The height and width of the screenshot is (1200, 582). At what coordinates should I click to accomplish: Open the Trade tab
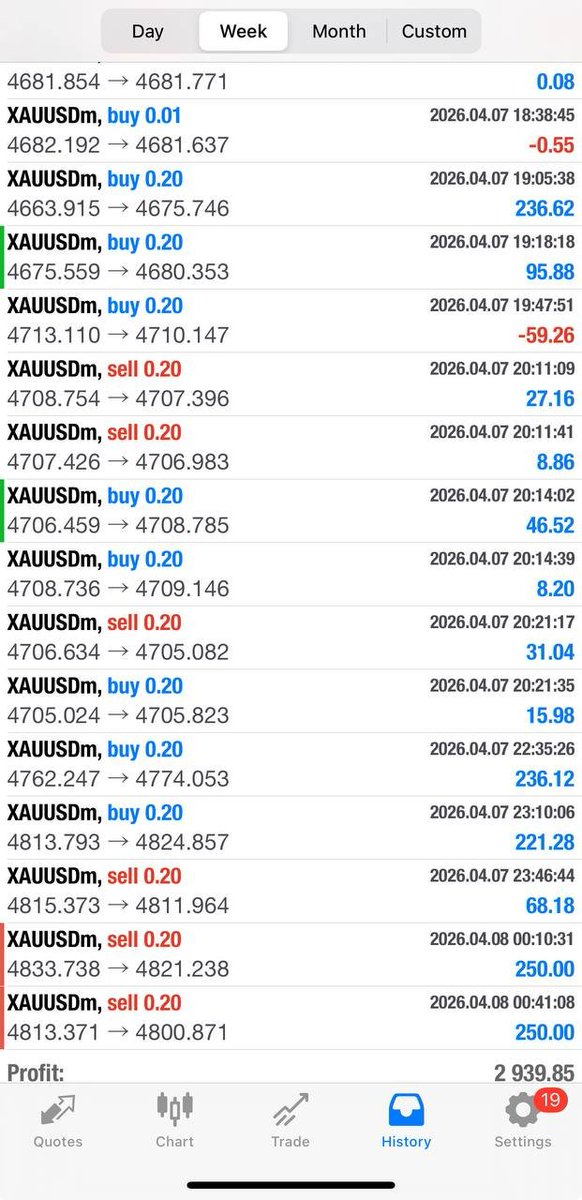click(x=290, y=1120)
